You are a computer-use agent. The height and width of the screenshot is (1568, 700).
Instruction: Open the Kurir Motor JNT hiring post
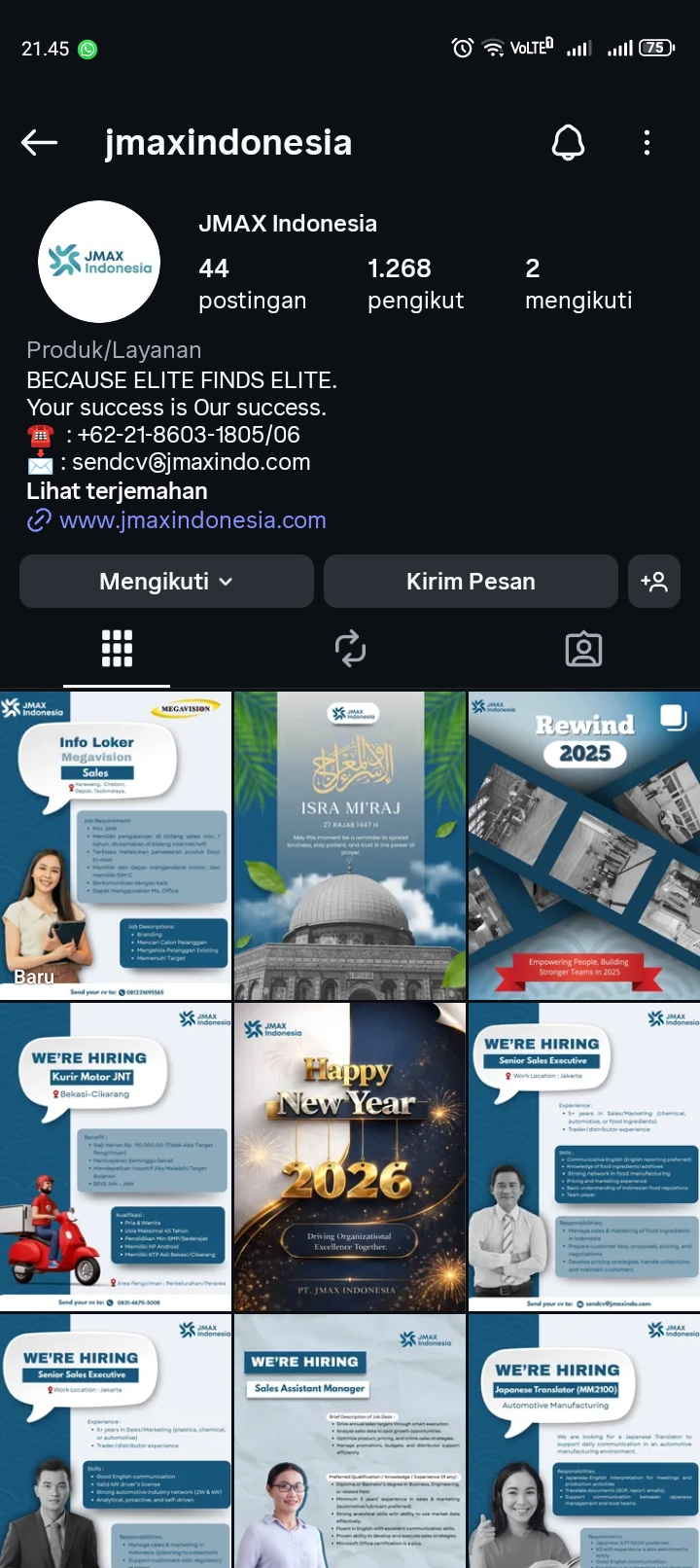(x=116, y=1157)
